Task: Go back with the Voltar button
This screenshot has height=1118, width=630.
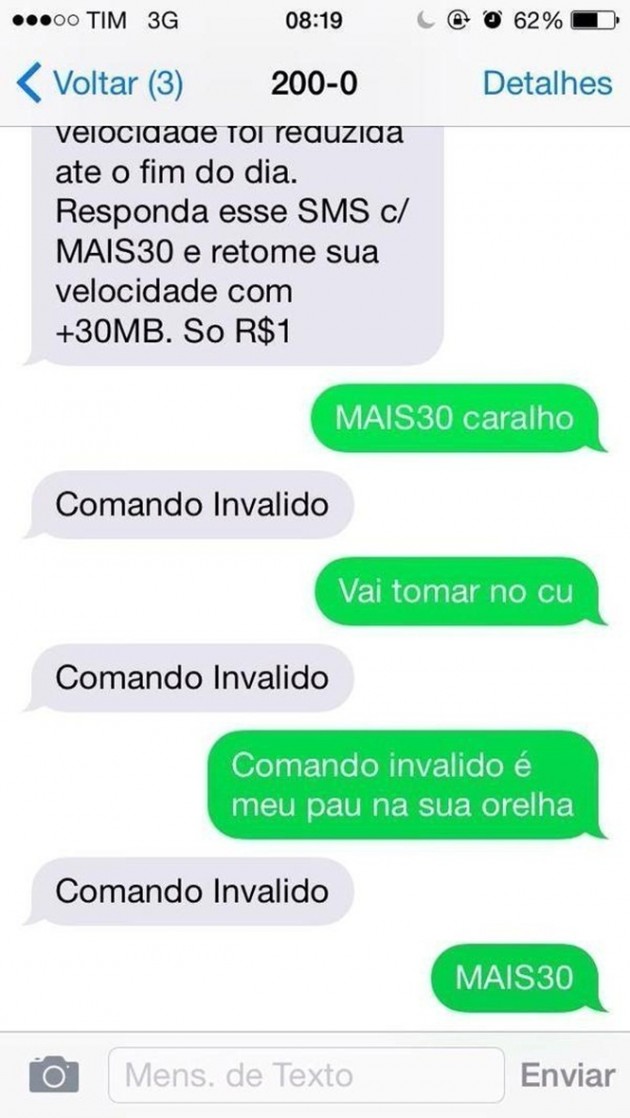Action: click(100, 84)
